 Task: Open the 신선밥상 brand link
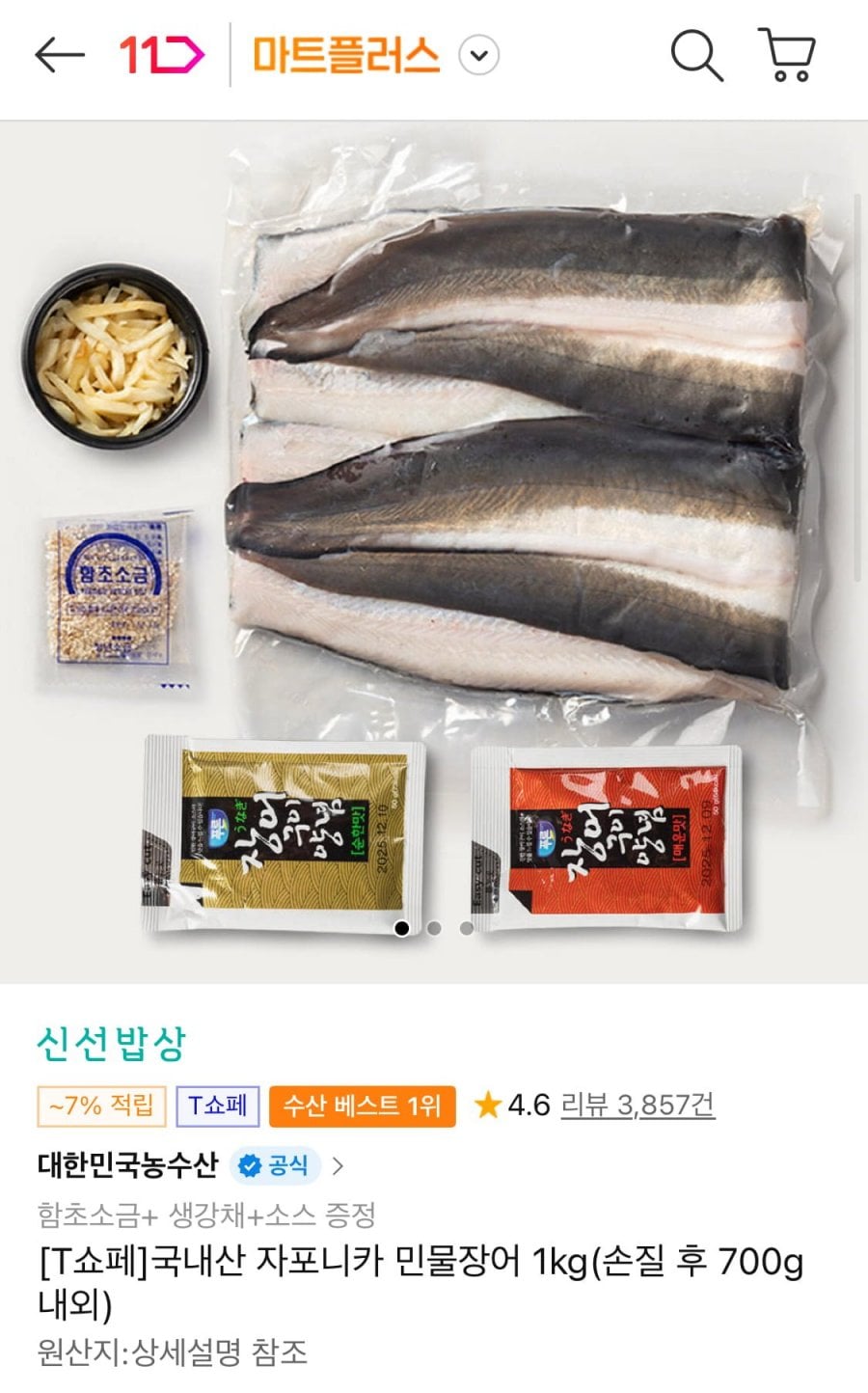click(111, 1043)
